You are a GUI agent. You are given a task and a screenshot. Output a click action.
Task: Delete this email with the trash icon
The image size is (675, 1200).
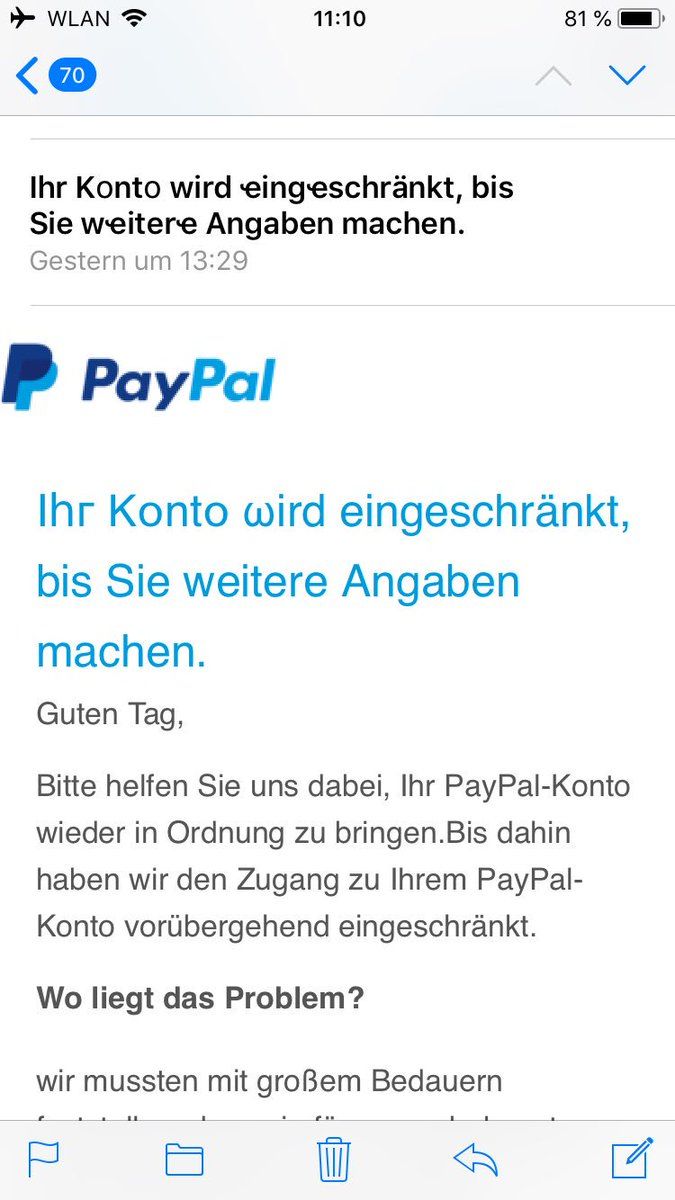click(333, 1159)
